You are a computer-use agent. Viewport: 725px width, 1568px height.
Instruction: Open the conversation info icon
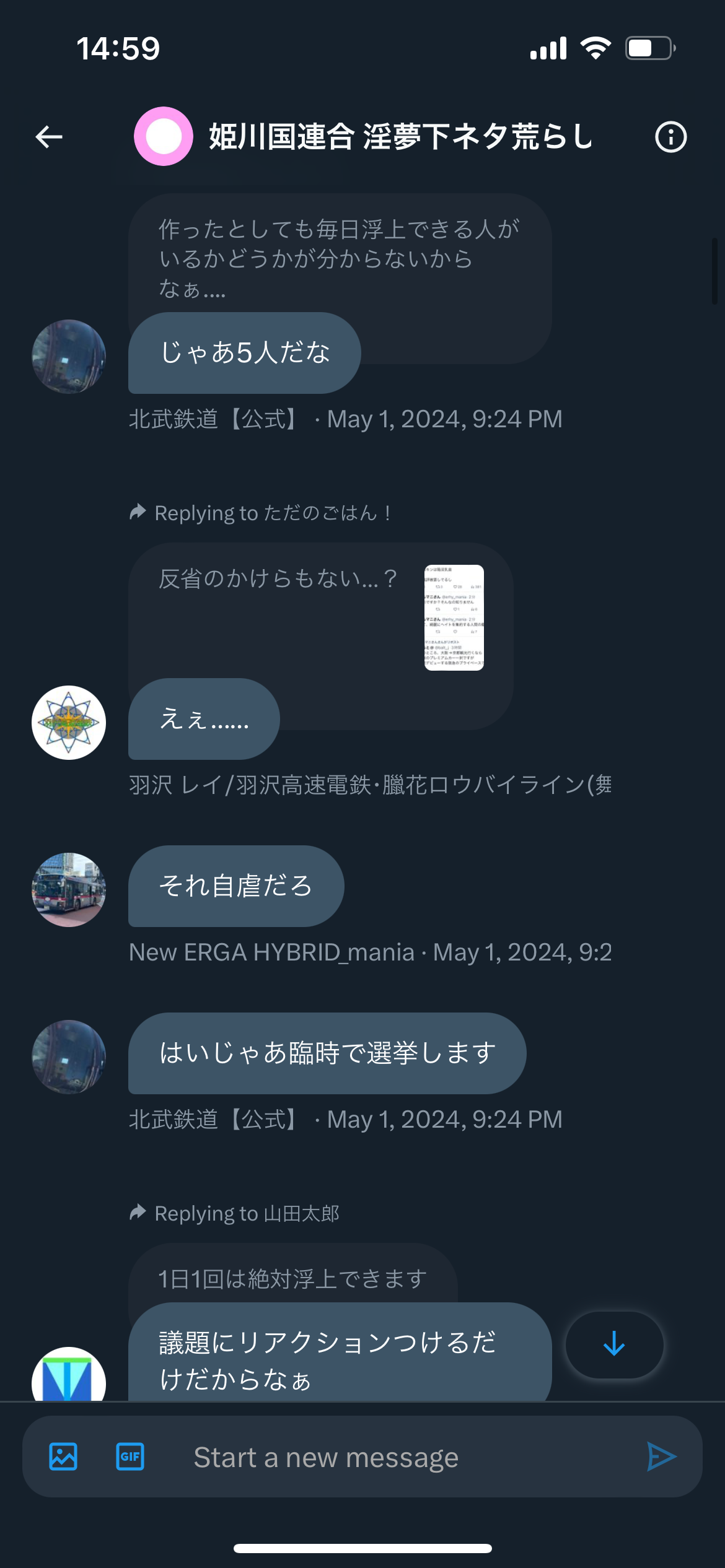(671, 137)
